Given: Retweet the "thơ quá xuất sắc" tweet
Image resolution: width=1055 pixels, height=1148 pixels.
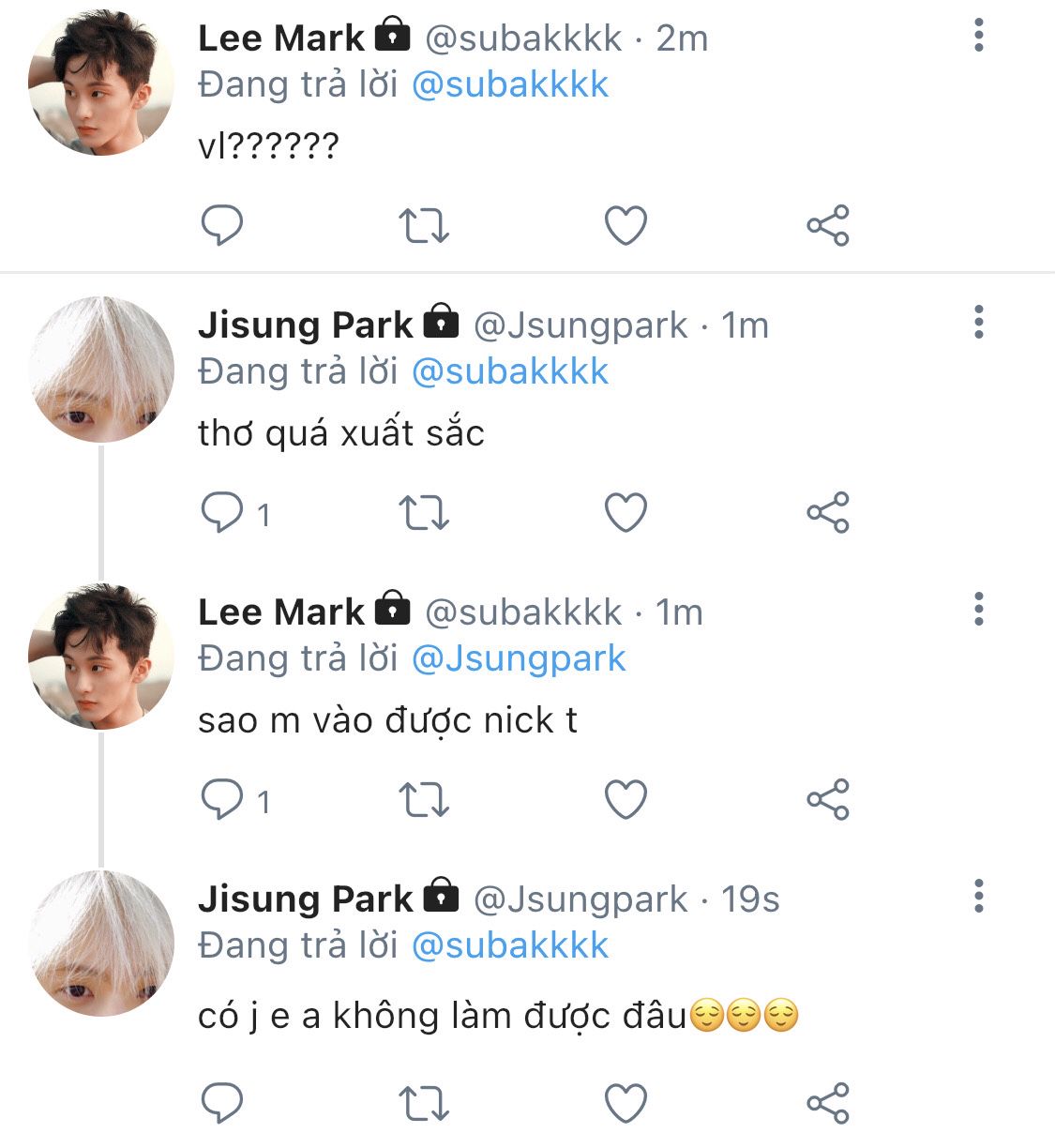Looking at the screenshot, I should 424,512.
